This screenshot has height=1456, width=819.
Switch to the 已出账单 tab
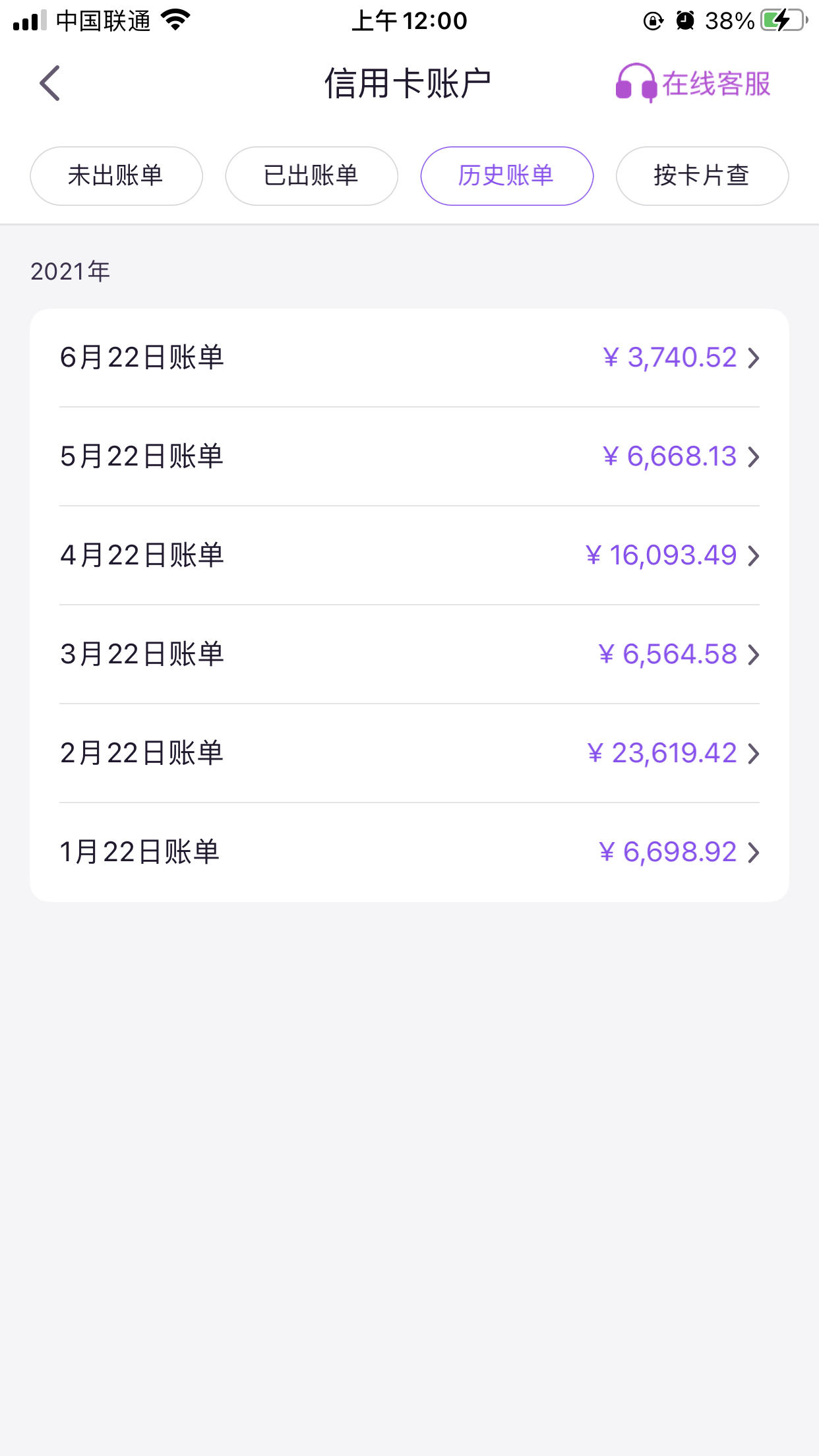pos(311,176)
